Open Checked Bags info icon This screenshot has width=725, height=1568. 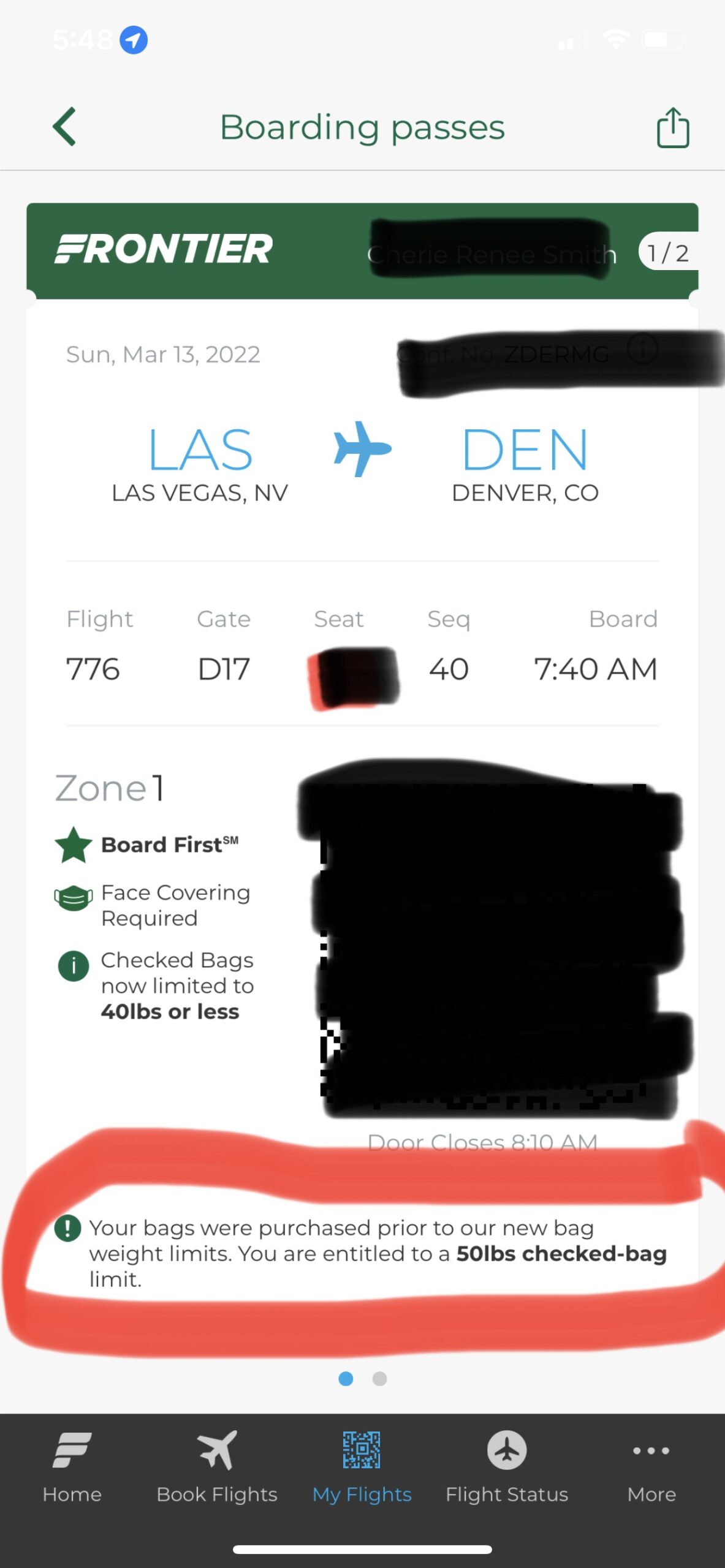(x=74, y=966)
